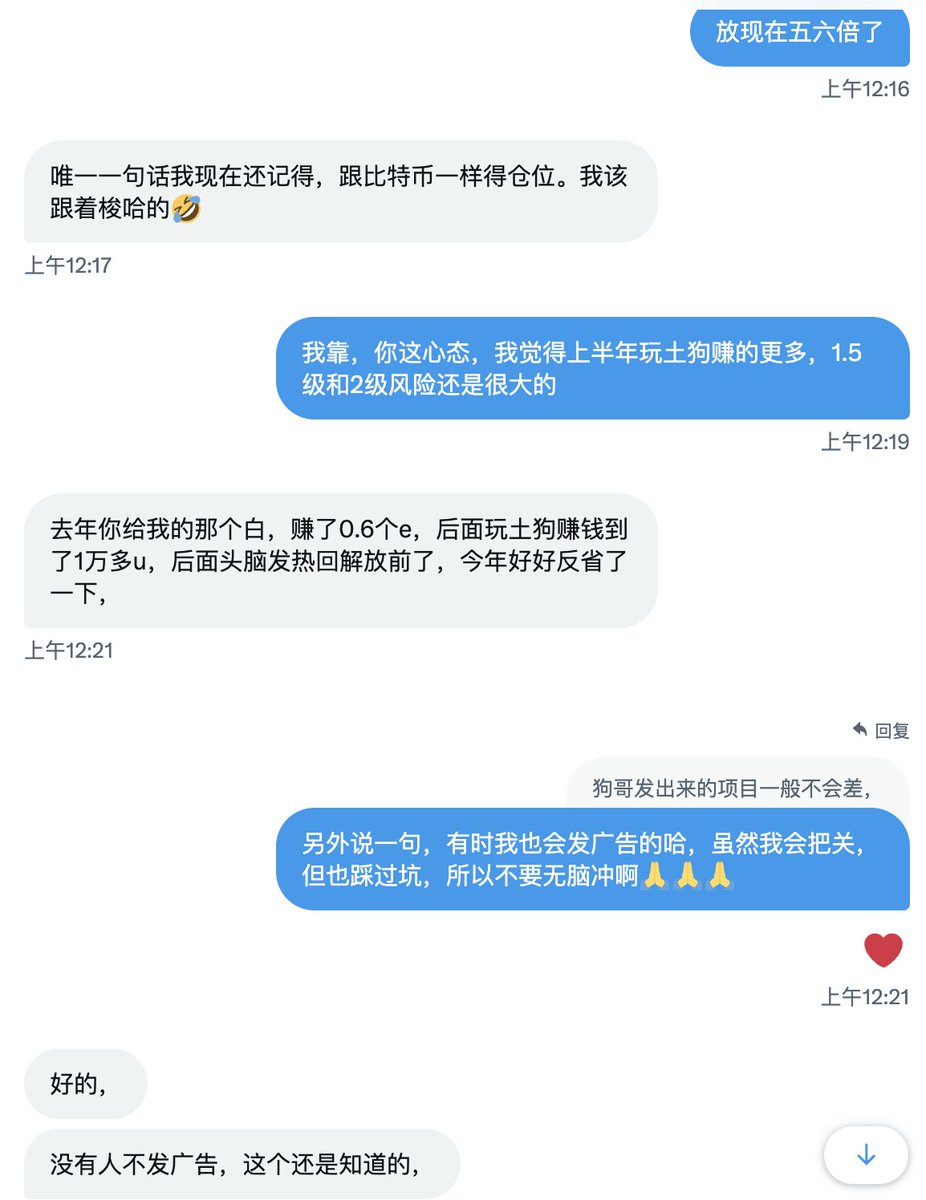Jump to latest message with down arrow
Viewport: 926px width, 1200px height.
(x=865, y=1156)
